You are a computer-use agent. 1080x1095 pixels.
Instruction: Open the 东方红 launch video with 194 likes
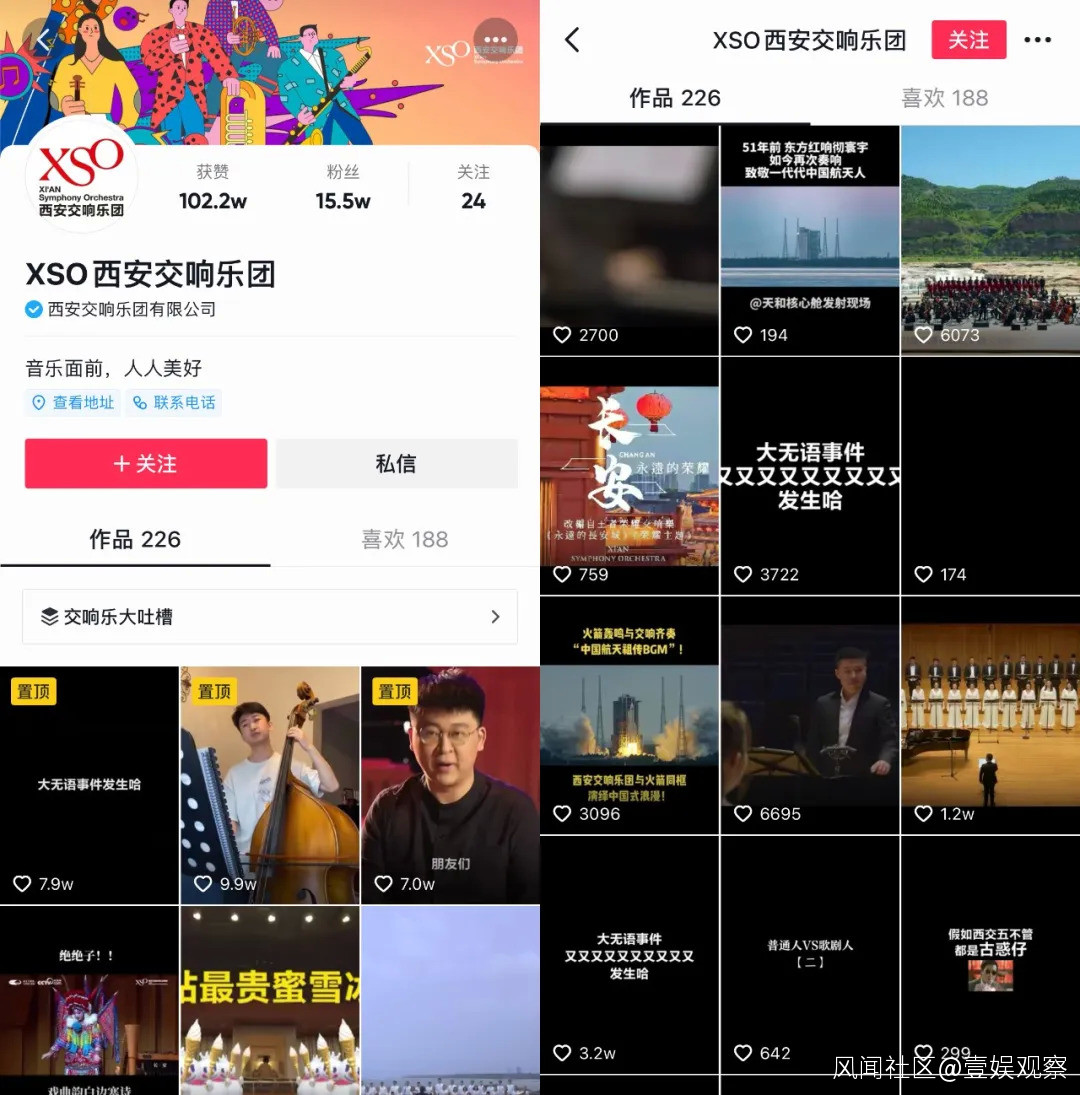coord(810,240)
